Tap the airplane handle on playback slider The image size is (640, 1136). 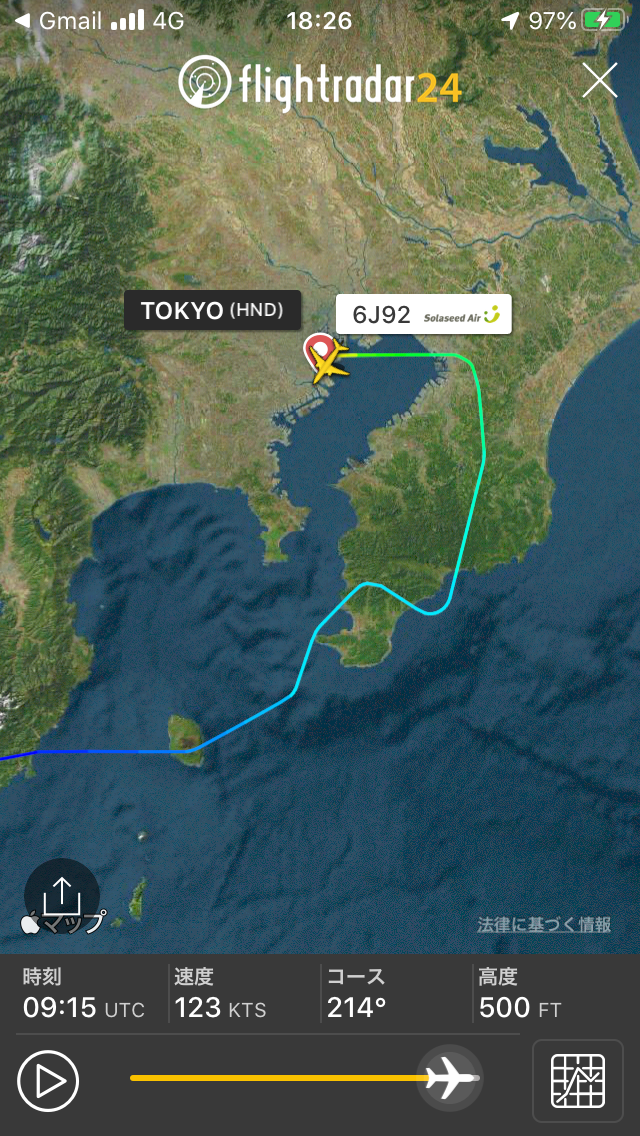pyautogui.click(x=452, y=1077)
